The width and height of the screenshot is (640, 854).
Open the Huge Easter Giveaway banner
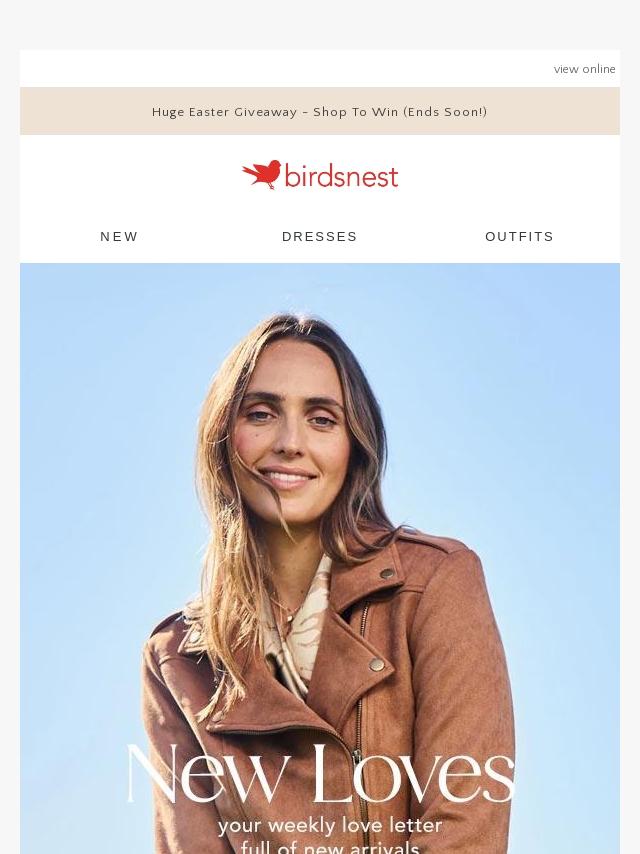(x=319, y=112)
